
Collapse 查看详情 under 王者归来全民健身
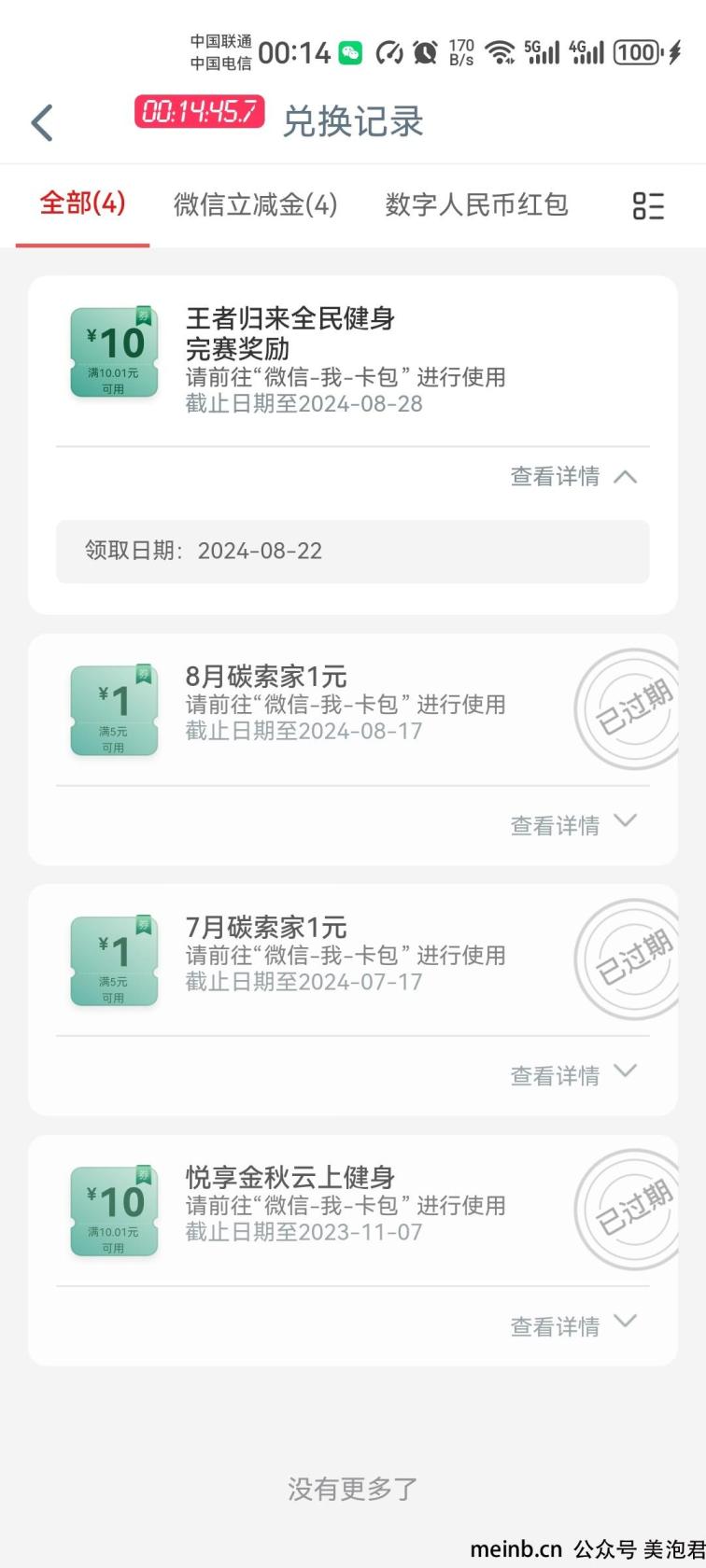click(573, 476)
